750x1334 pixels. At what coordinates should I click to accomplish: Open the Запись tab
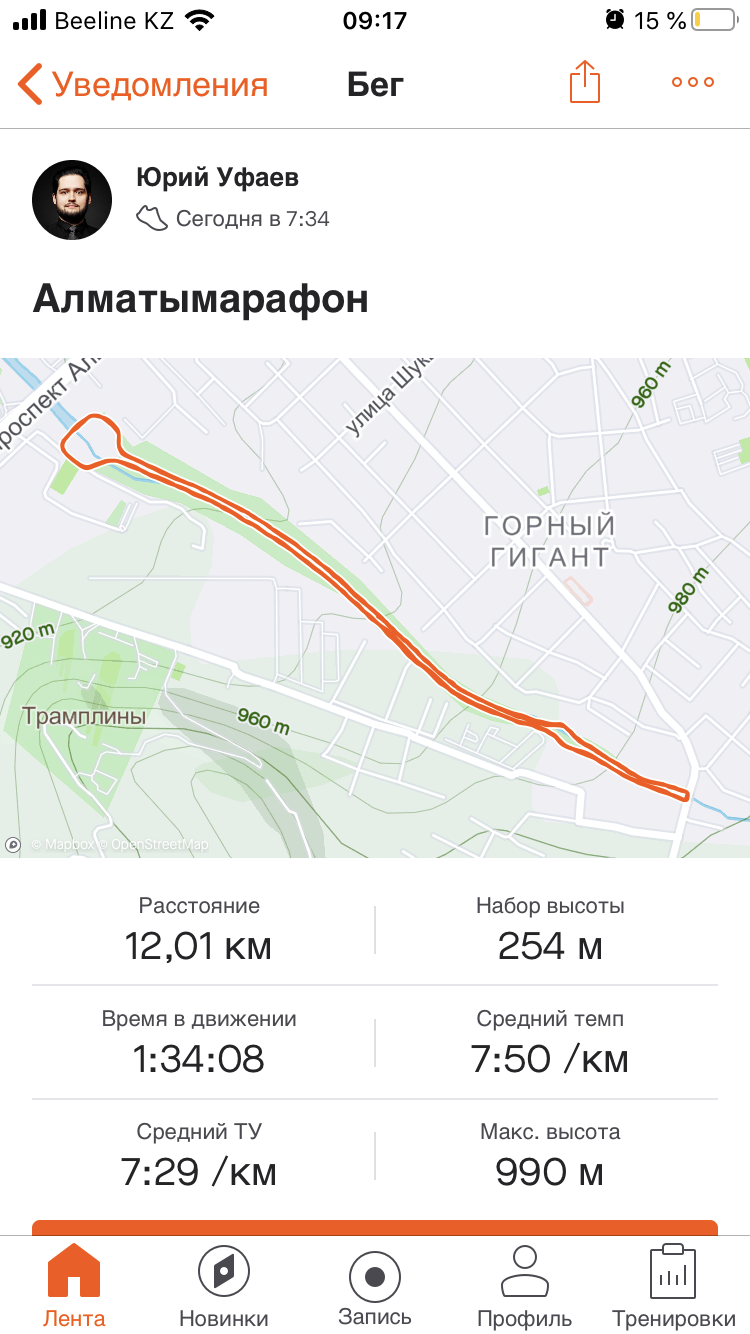pyautogui.click(x=375, y=1286)
